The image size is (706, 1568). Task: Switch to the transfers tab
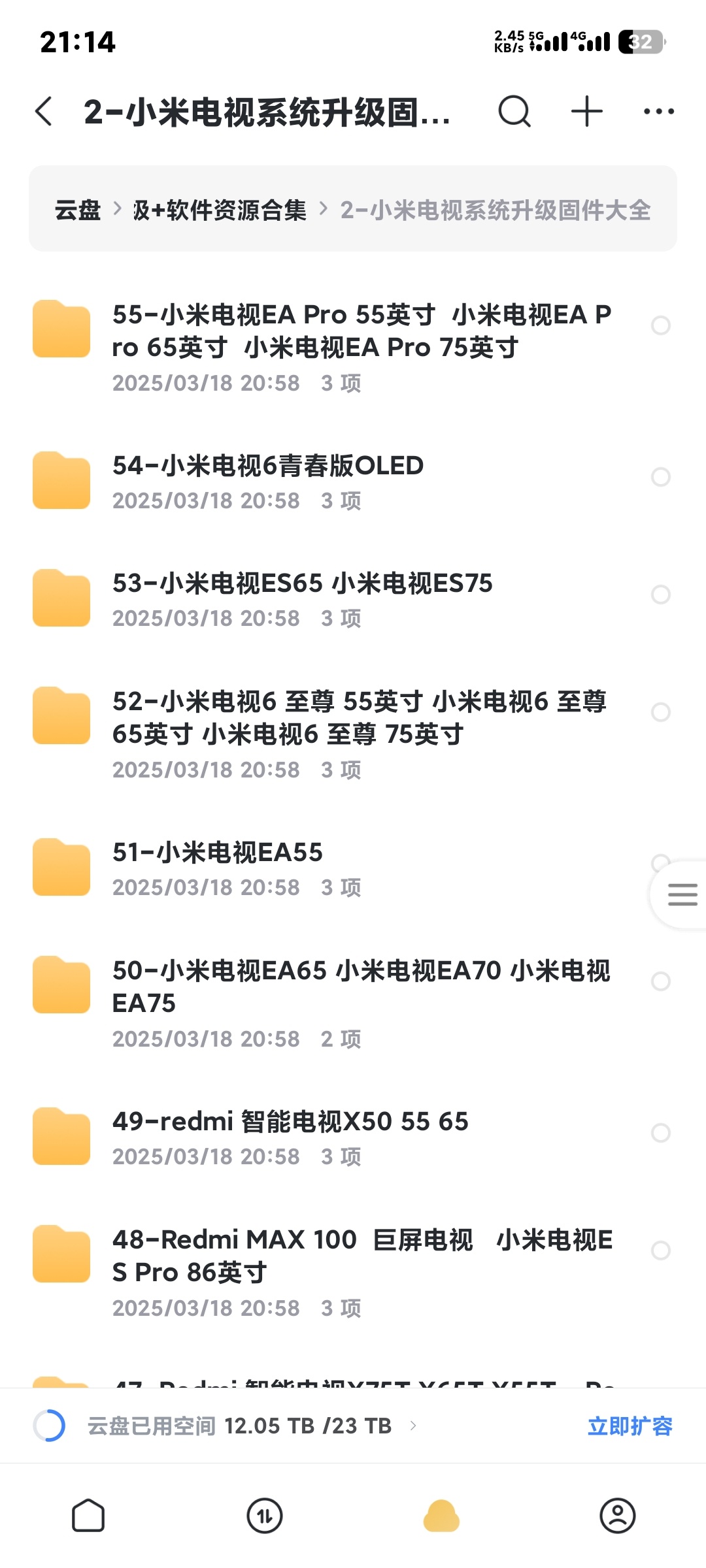click(x=265, y=1516)
